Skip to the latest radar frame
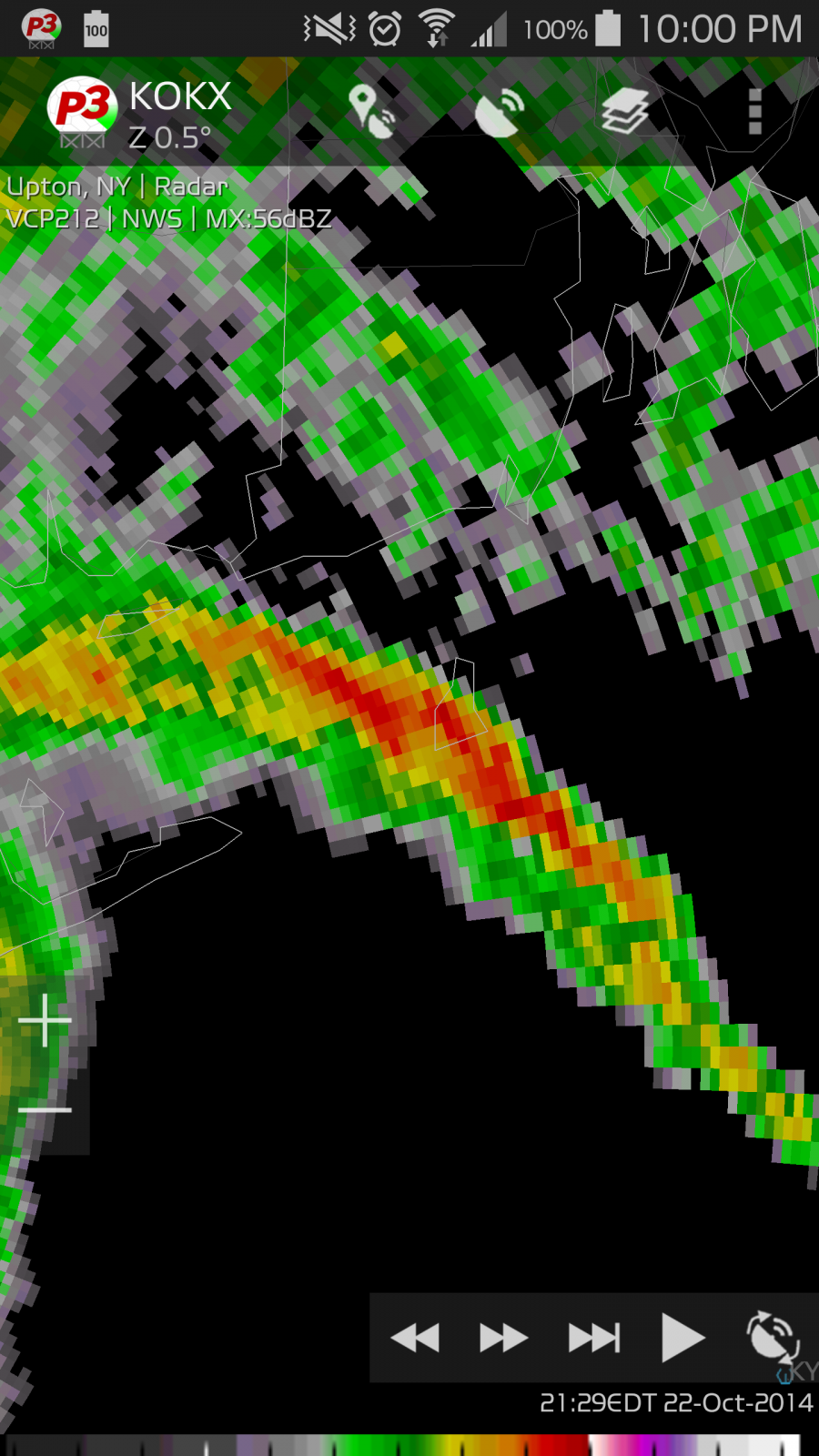Screen dimensions: 819x1456 [594, 1338]
